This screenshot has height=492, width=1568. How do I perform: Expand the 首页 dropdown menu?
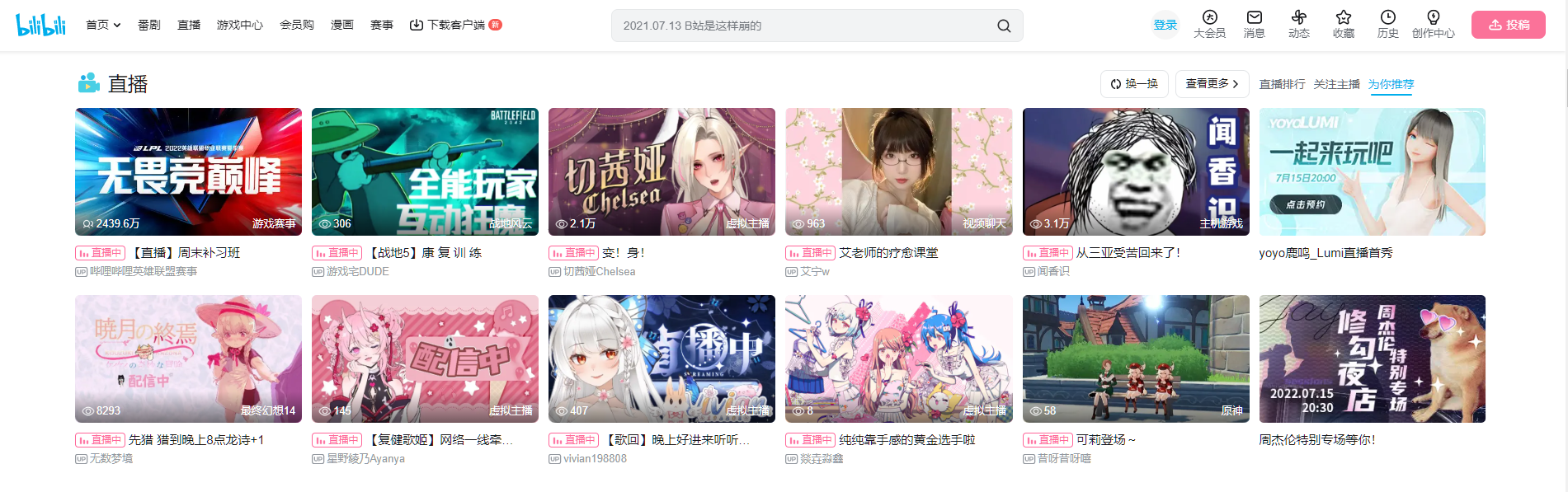tap(103, 25)
